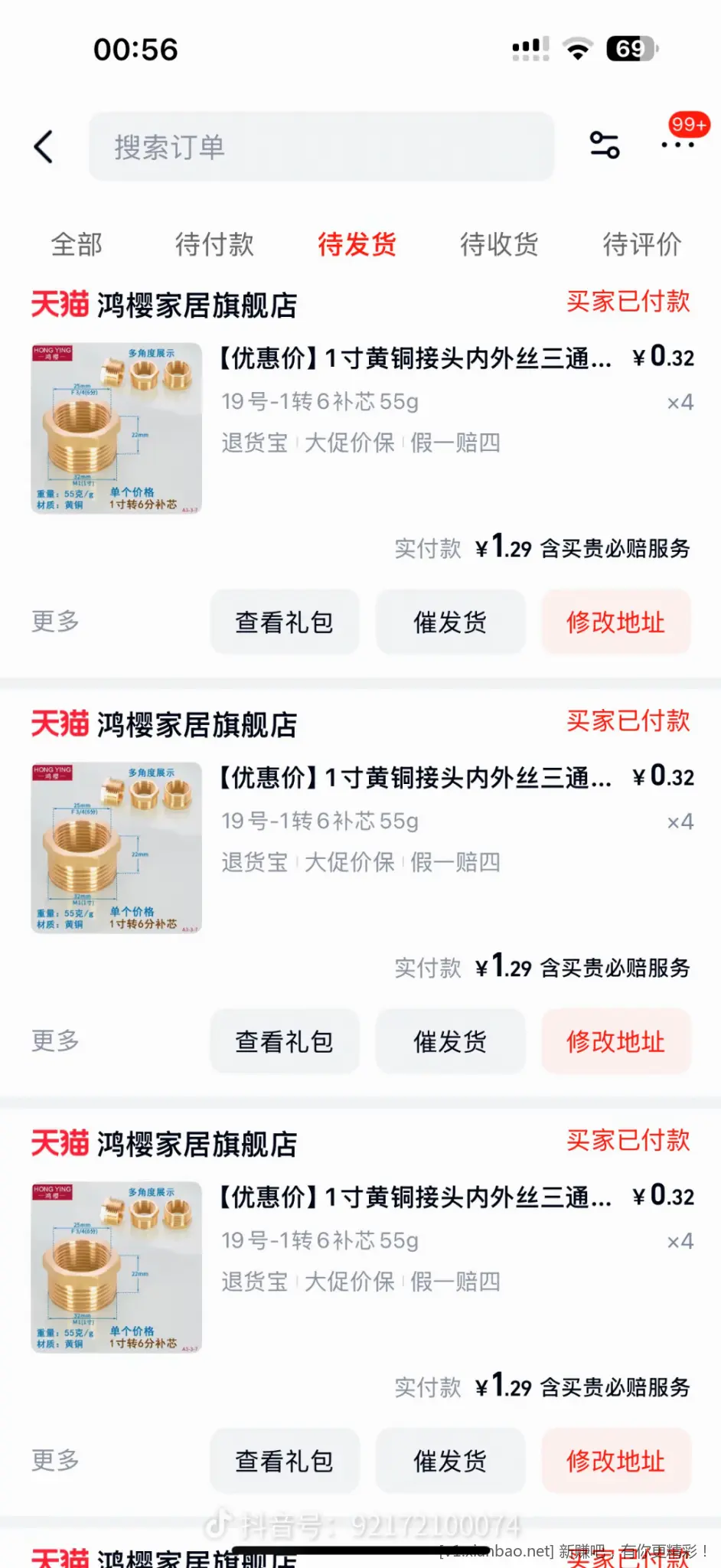Viewport: 721px width, 1568px height.
Task: Switch to the 待收货 tab
Action: tap(498, 244)
